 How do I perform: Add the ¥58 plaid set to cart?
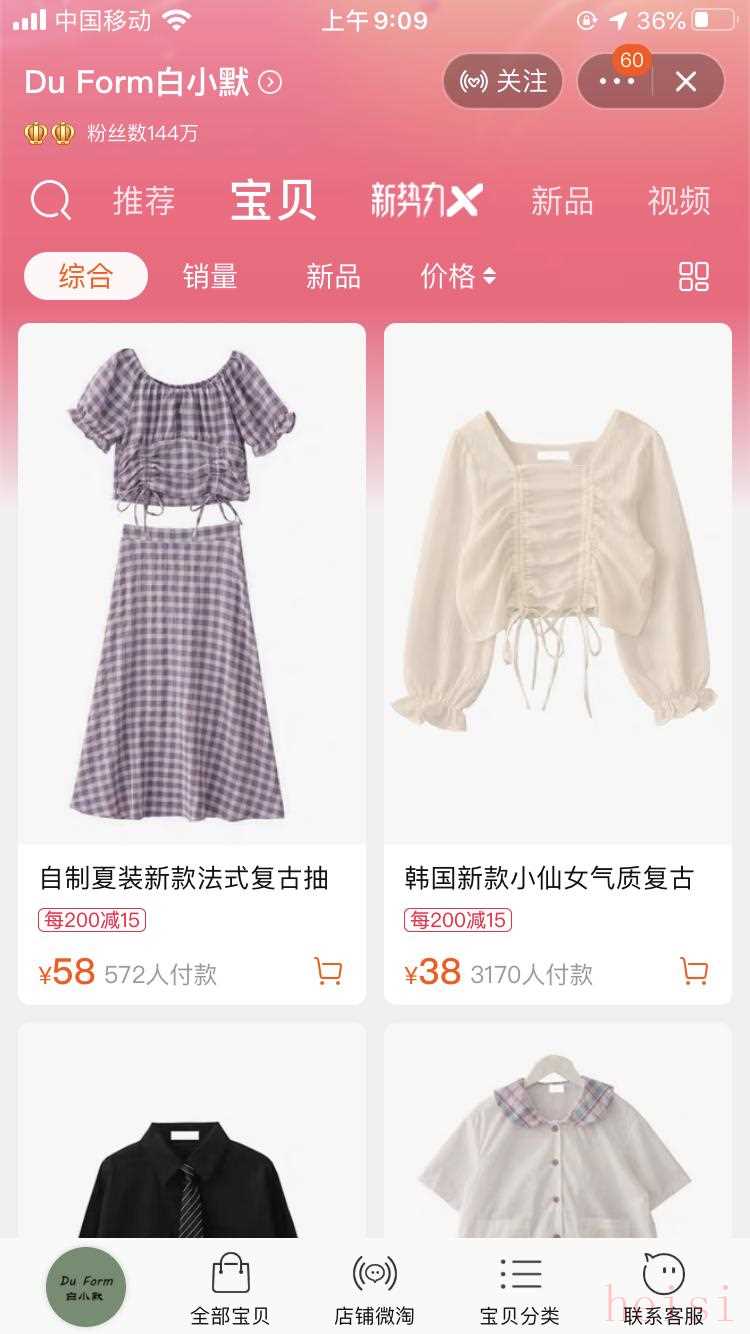click(x=328, y=971)
